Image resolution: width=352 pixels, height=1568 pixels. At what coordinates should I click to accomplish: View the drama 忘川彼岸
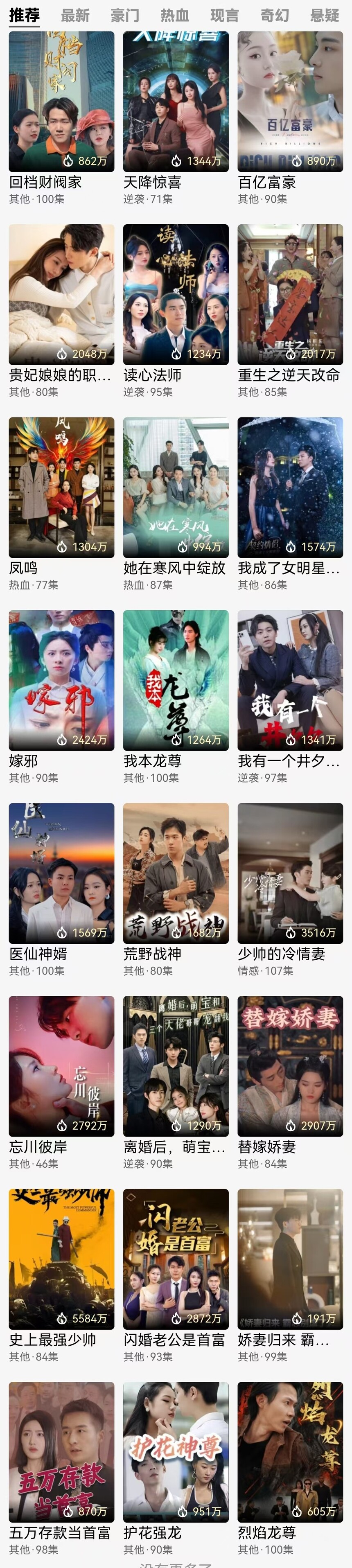coord(61,1066)
